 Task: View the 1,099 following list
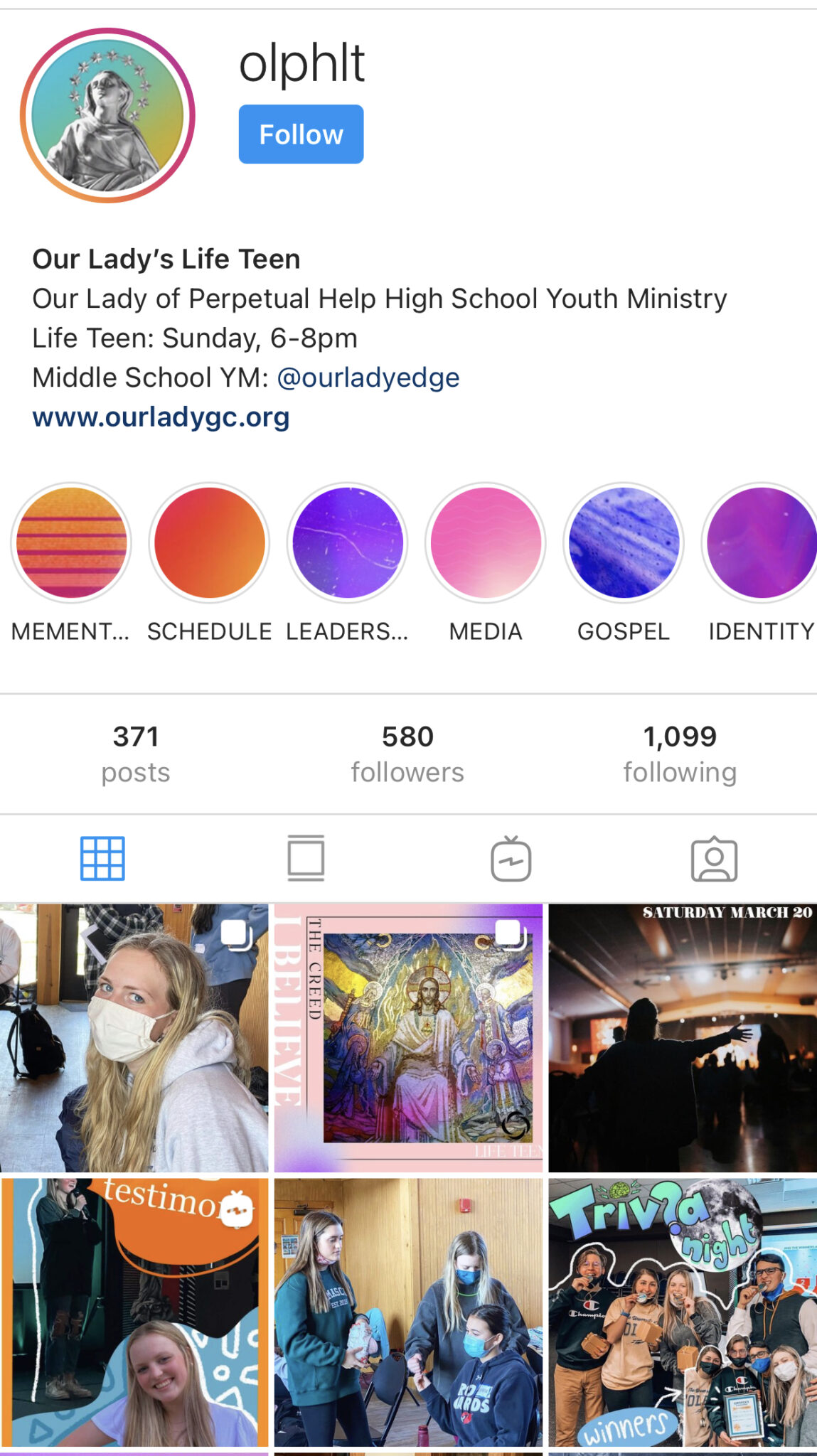coord(680,754)
